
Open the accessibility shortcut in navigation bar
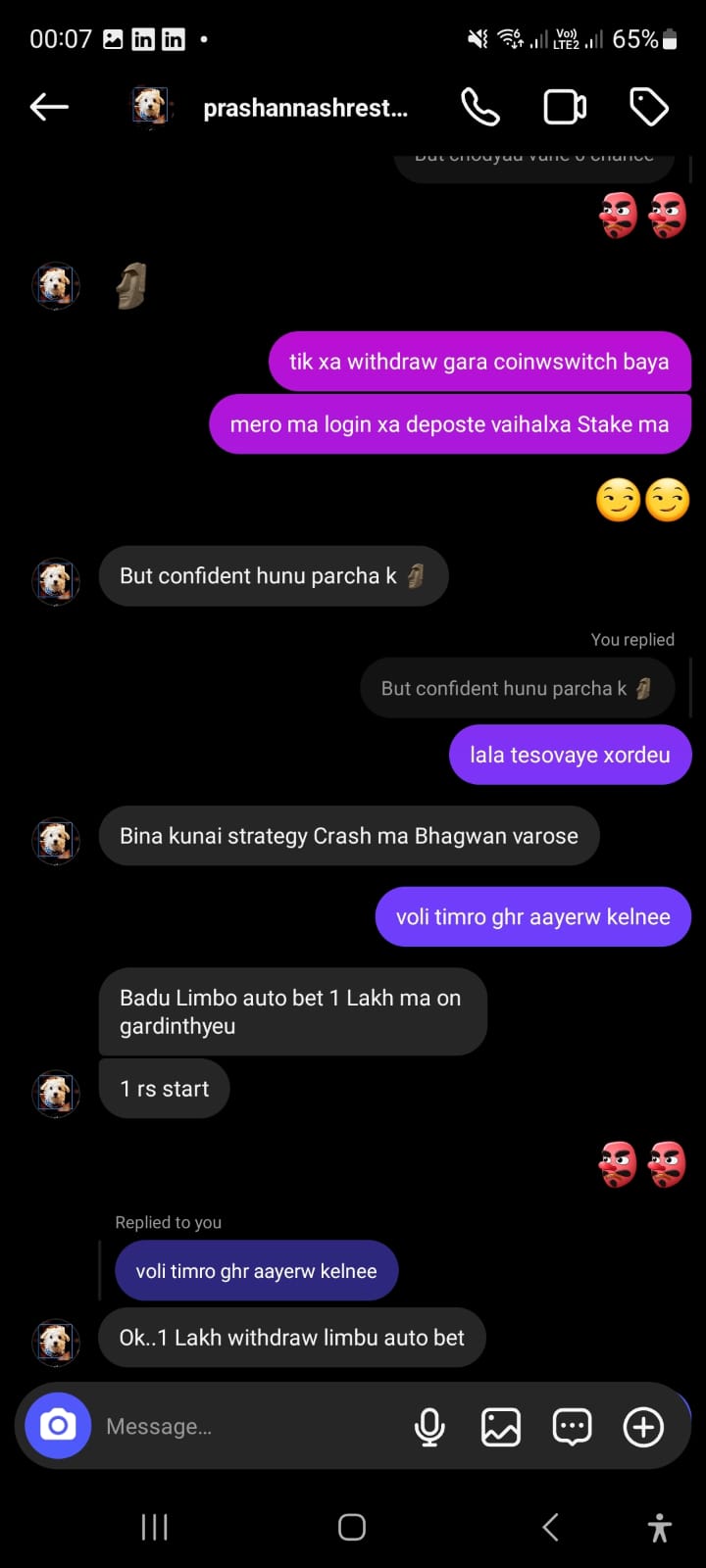click(660, 1526)
